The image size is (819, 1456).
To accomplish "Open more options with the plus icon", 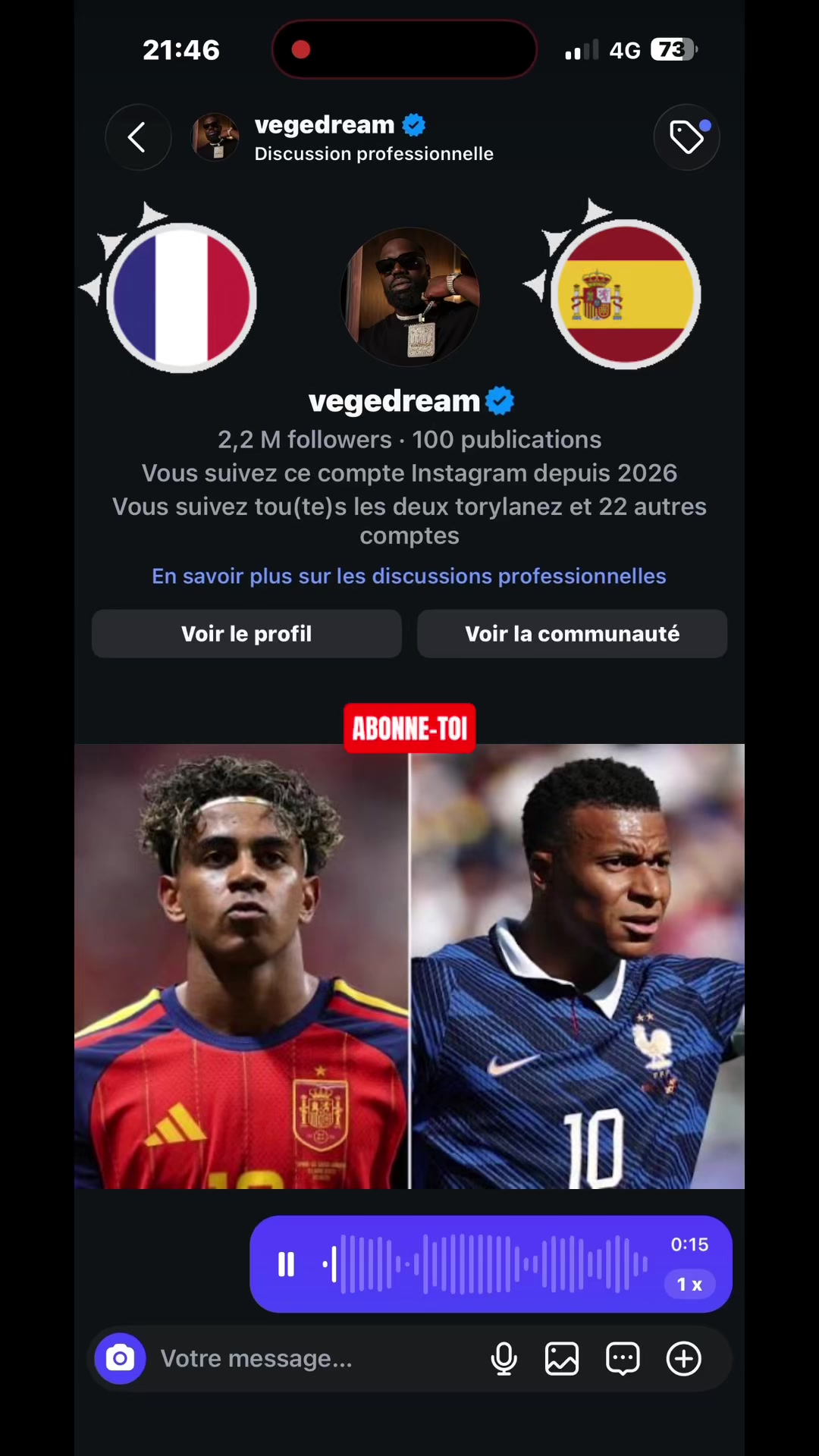I will [x=683, y=1358].
